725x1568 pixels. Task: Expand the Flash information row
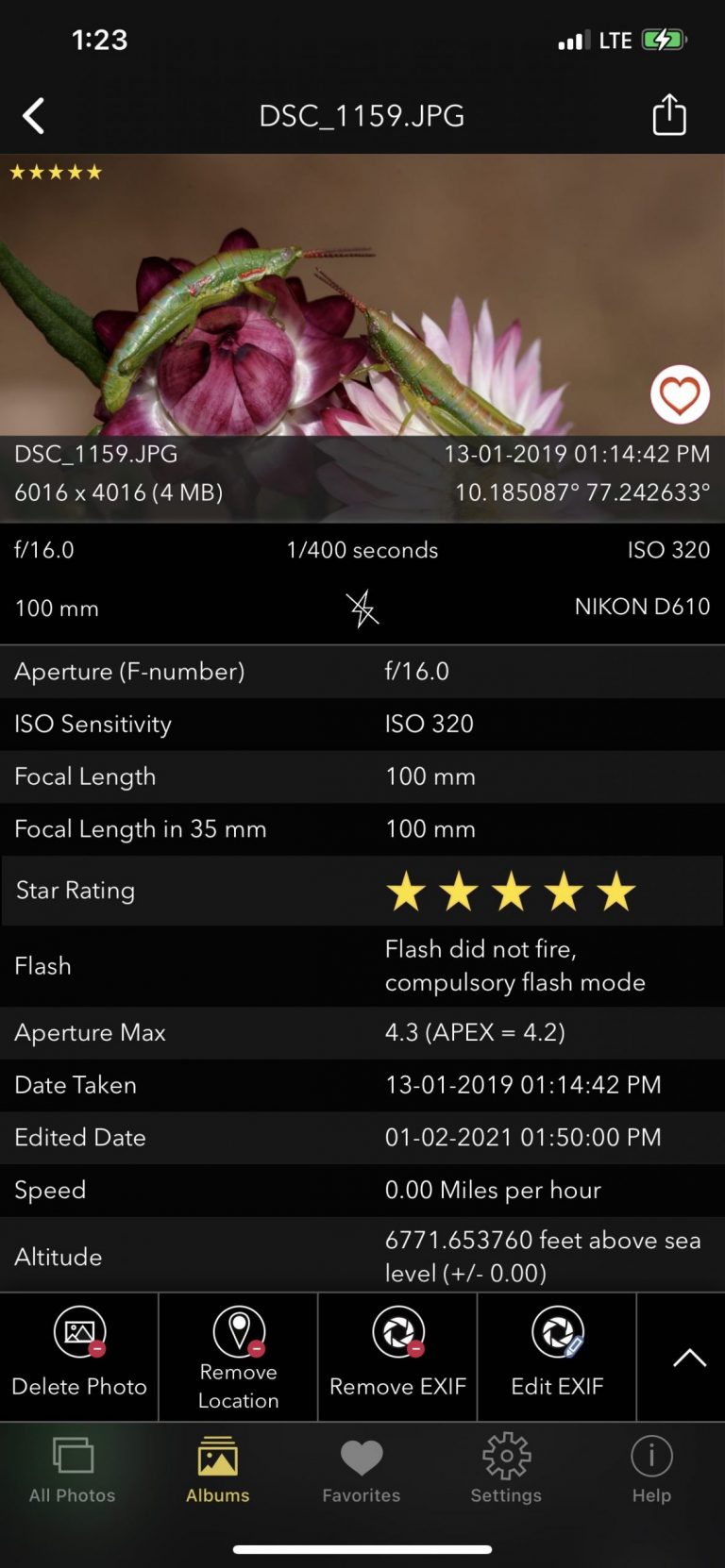362,965
